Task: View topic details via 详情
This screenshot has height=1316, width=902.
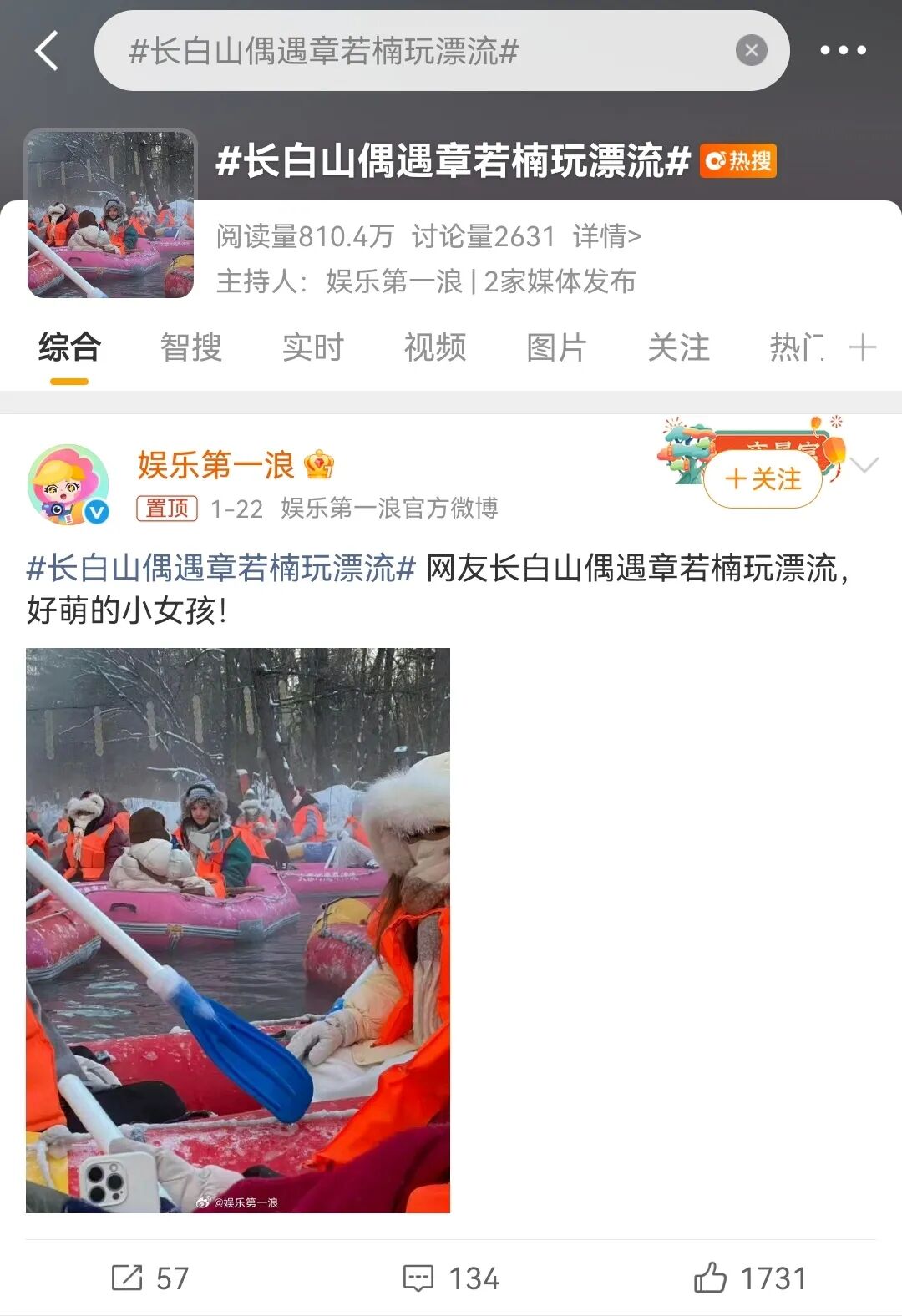Action: click(607, 237)
